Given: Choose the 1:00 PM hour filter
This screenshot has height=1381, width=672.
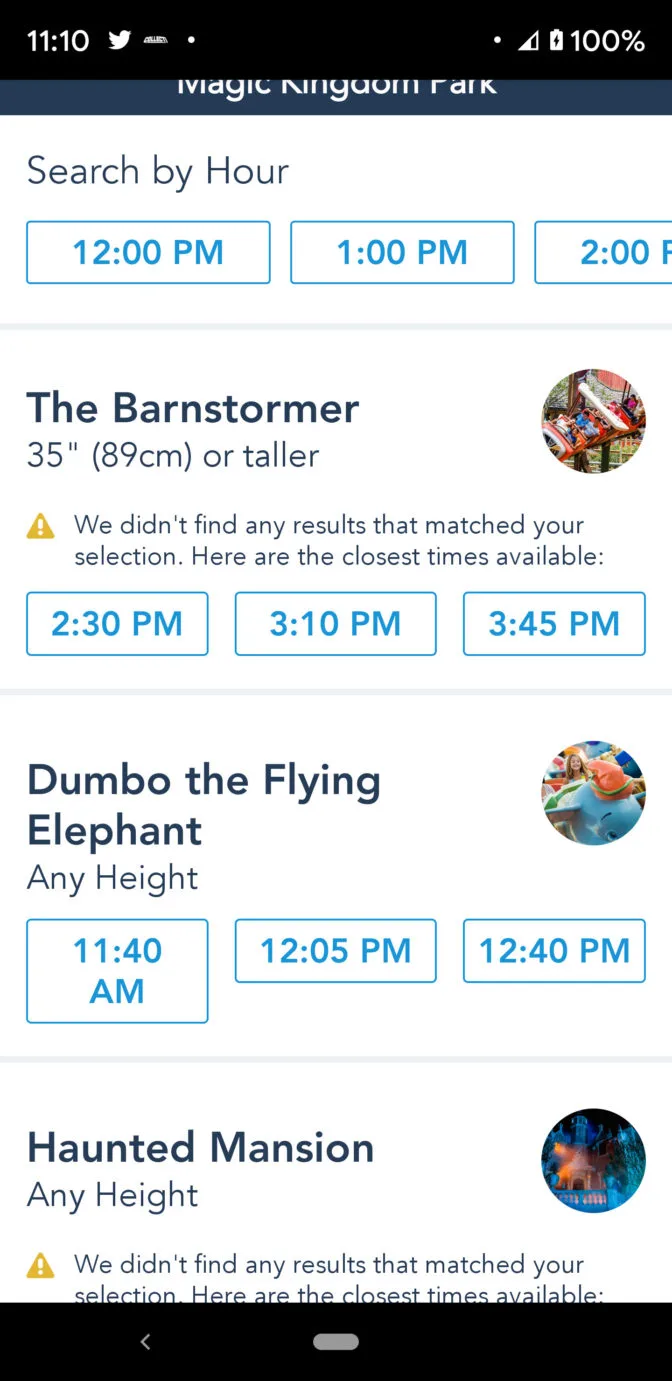Looking at the screenshot, I should click(402, 252).
